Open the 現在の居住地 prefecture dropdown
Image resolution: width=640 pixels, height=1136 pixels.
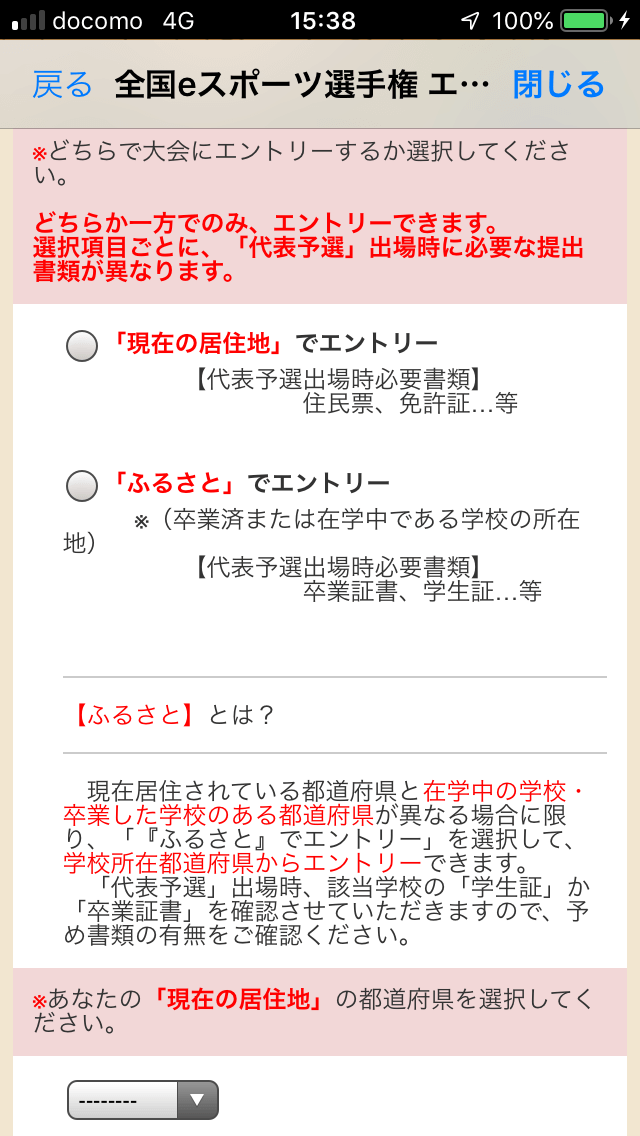(x=143, y=1100)
